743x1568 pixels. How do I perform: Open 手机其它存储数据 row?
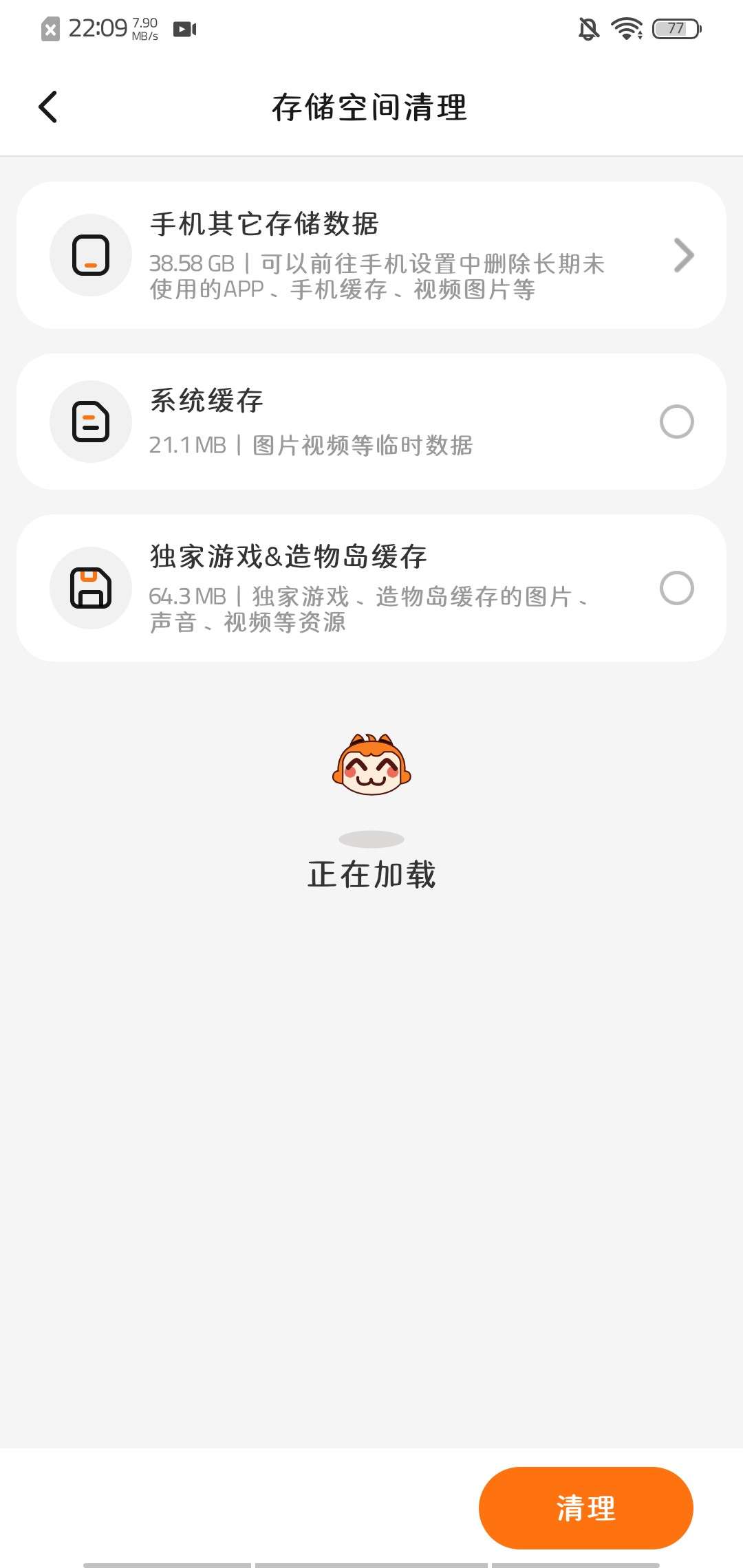click(371, 255)
